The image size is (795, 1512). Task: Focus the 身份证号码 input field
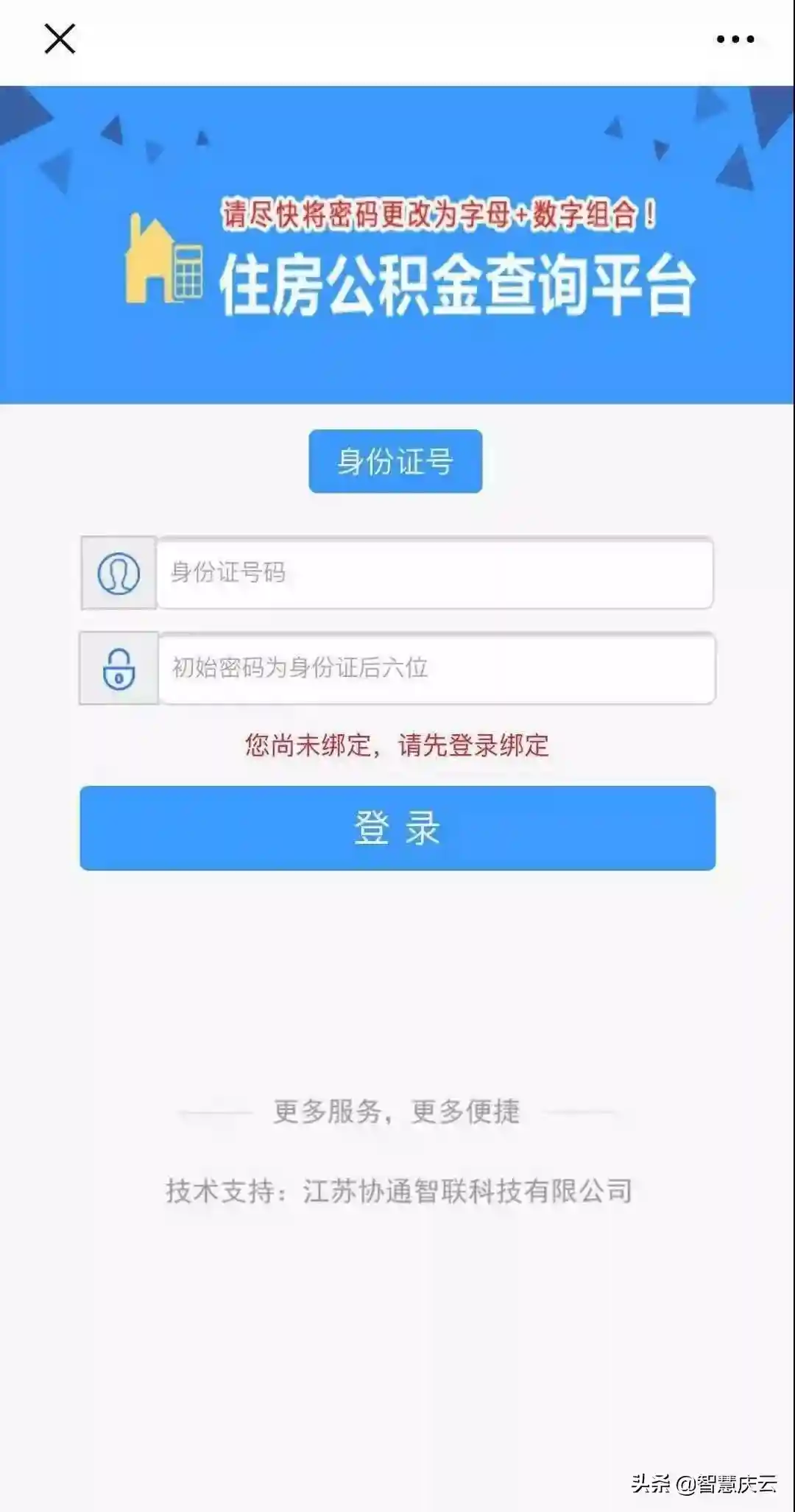(x=434, y=573)
